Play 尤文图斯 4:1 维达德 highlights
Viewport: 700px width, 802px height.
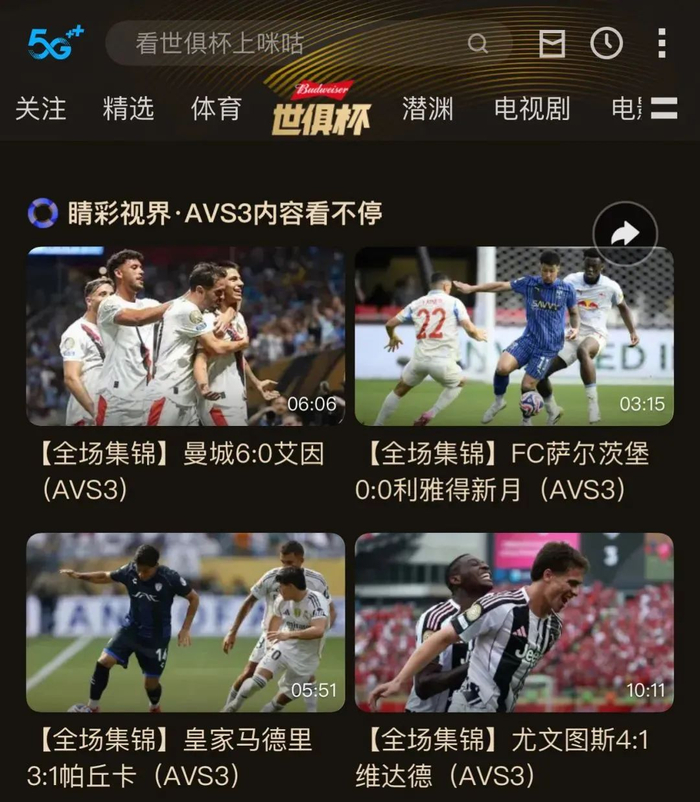pos(514,622)
